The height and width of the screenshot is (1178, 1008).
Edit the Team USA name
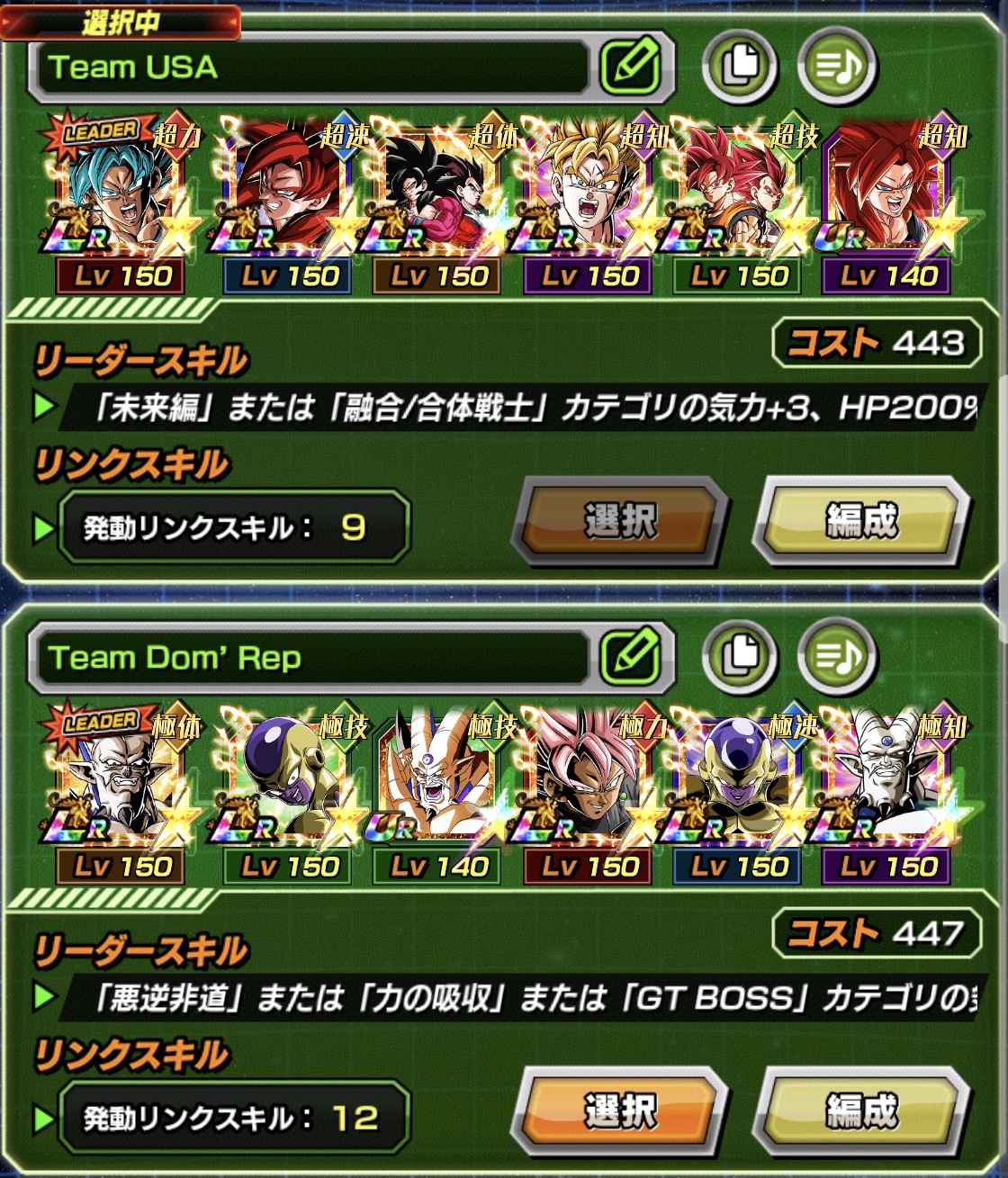pos(630,65)
